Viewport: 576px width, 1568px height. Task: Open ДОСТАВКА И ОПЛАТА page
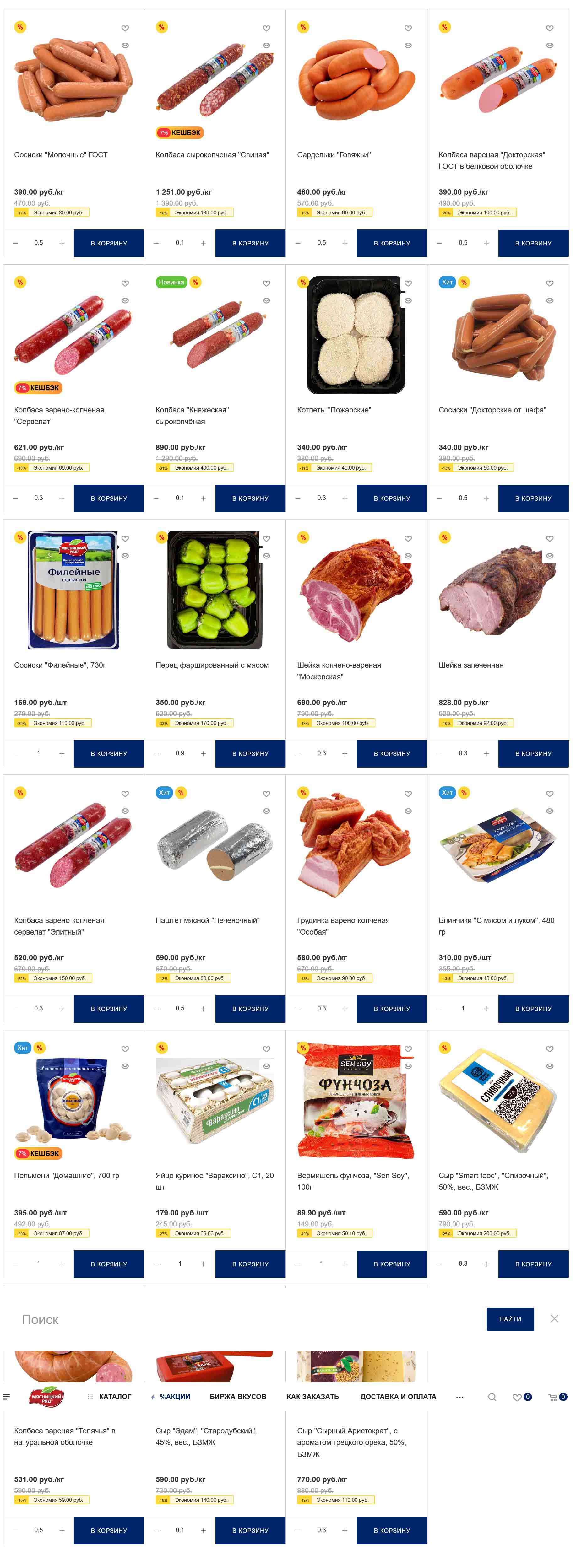398,1396
